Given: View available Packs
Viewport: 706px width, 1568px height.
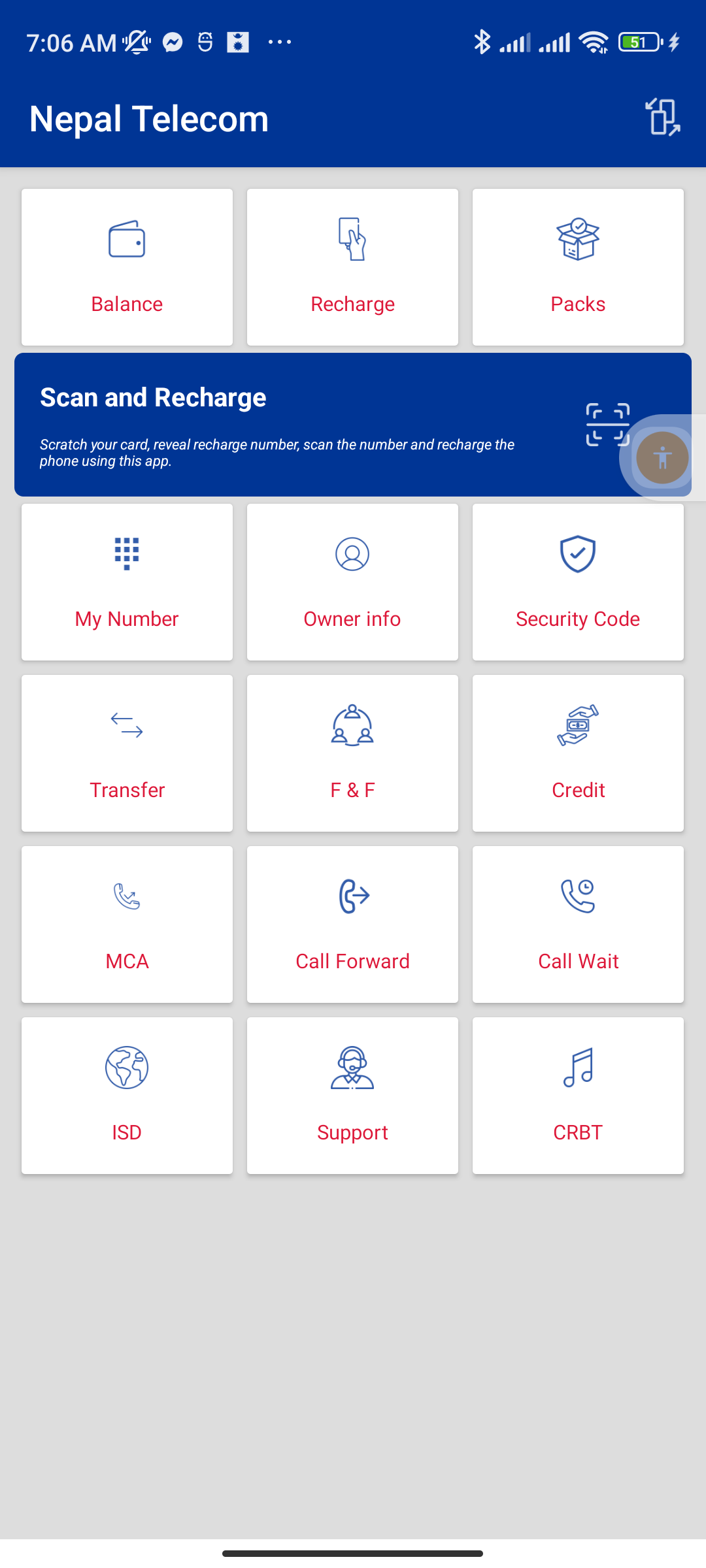Looking at the screenshot, I should tap(578, 267).
